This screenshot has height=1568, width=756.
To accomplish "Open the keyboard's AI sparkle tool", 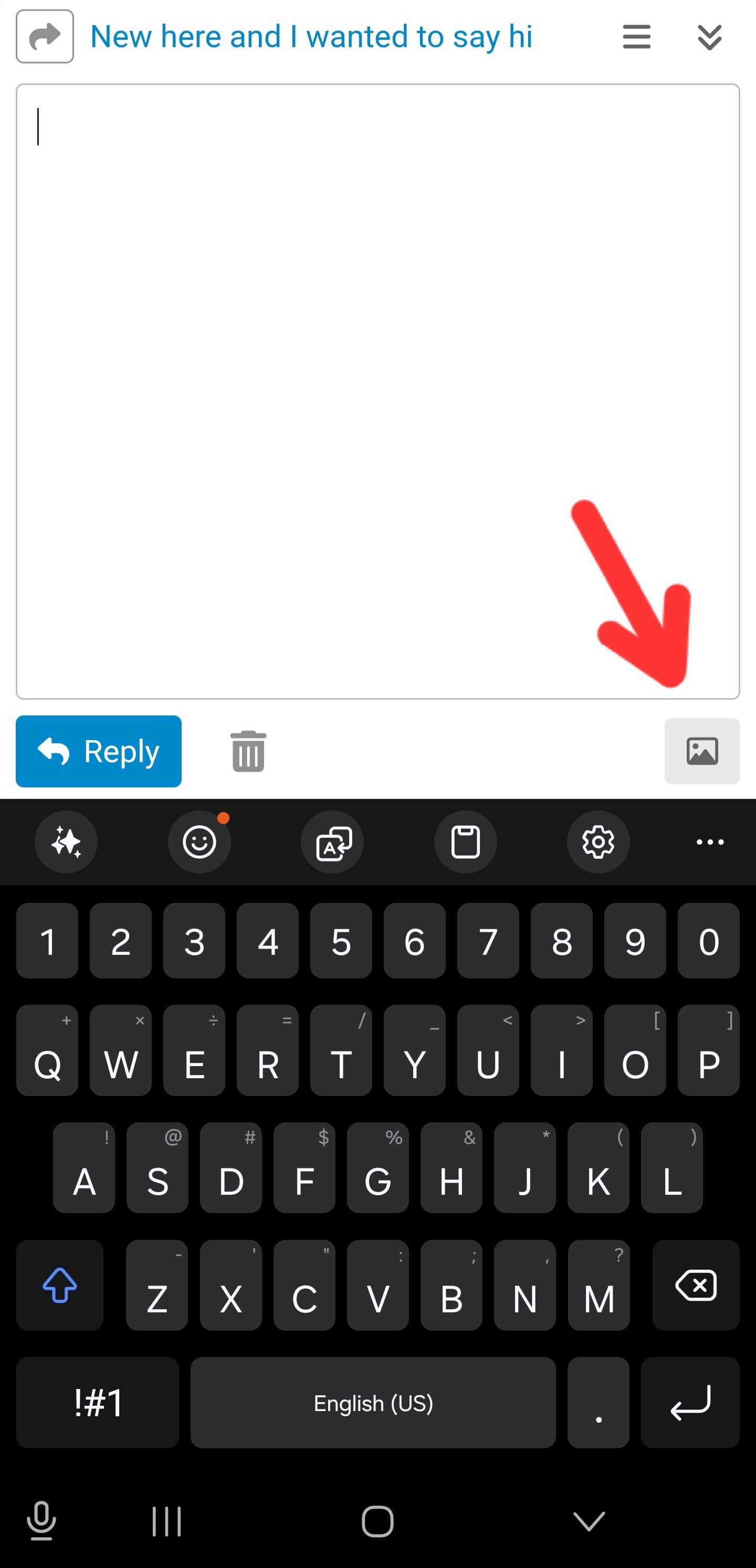I will click(x=66, y=842).
